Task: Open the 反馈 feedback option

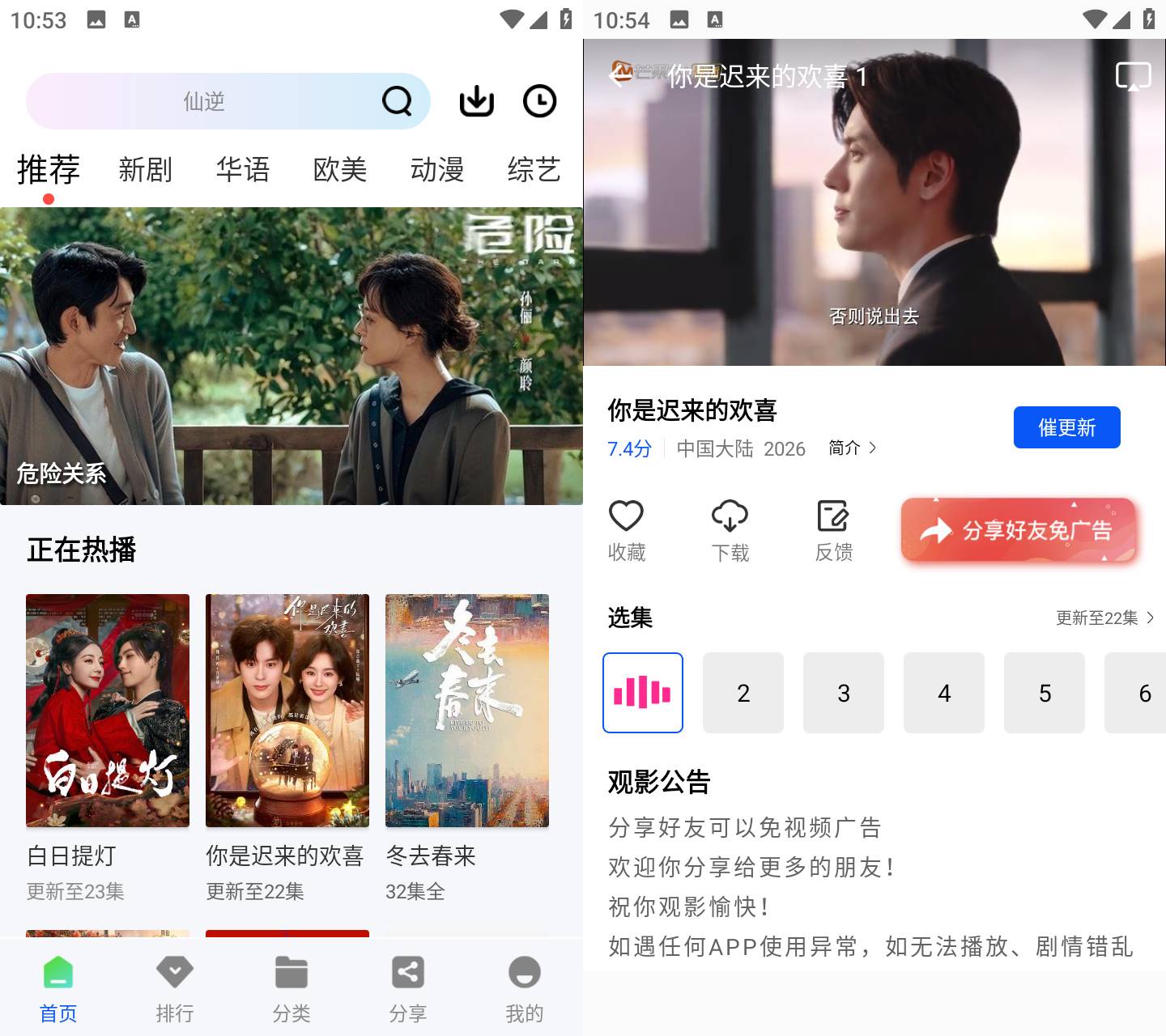Action: click(x=833, y=530)
